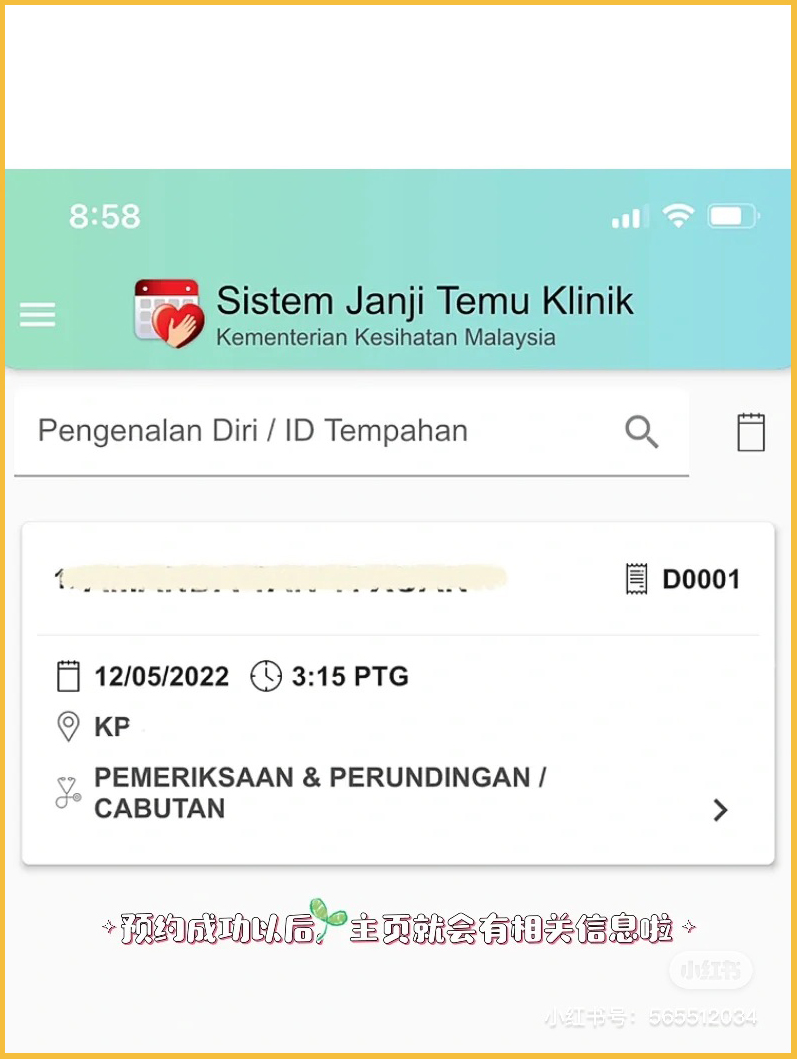Screen dimensions: 797x1059
Task: Tap the chevron on the Pemeriksaan & Perundingan card
Action: click(720, 810)
